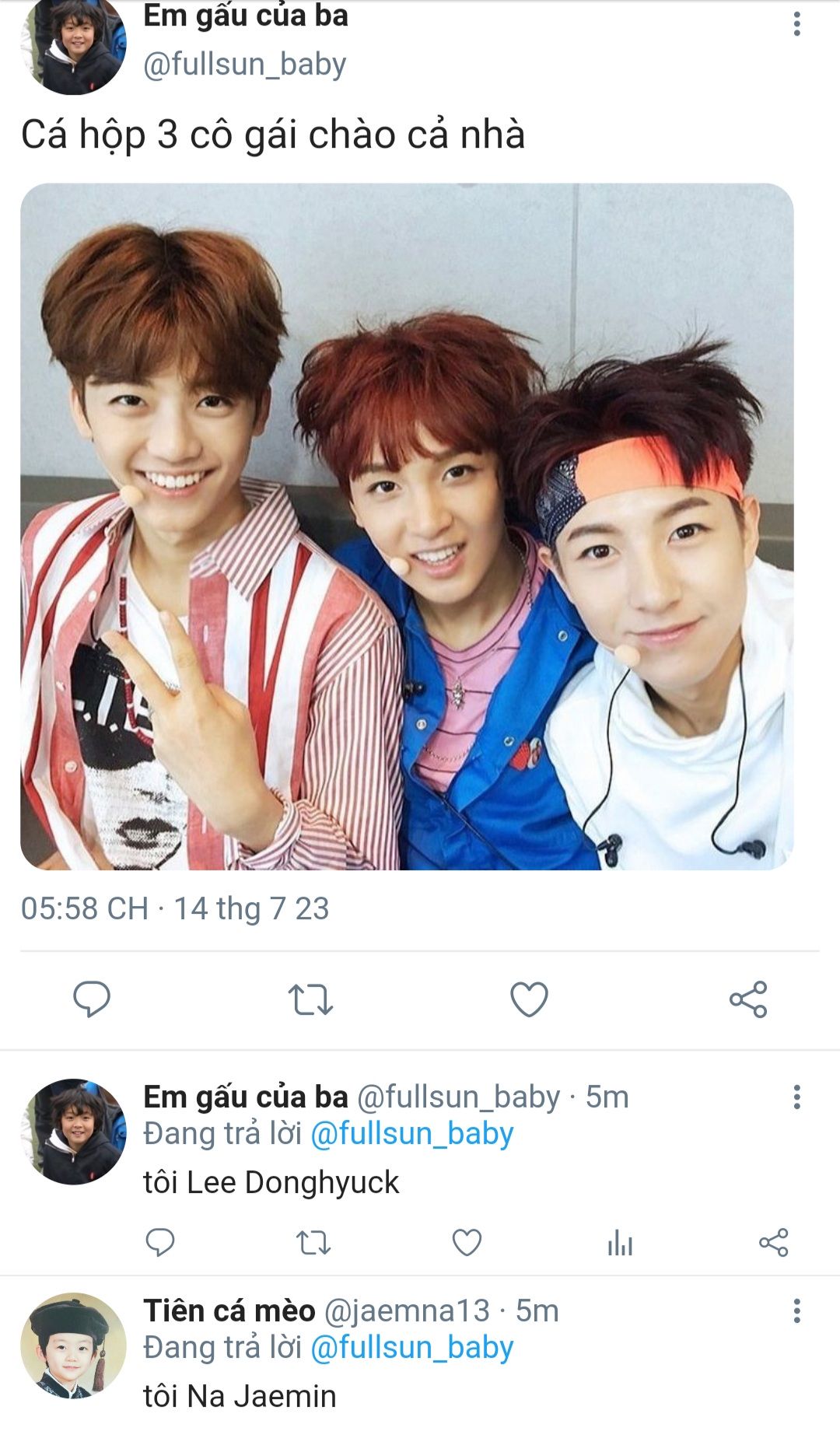The image size is (840, 1431).
Task: Tap @fullsun_baby link in Tiên cá mèo's reply
Action: (411, 1348)
